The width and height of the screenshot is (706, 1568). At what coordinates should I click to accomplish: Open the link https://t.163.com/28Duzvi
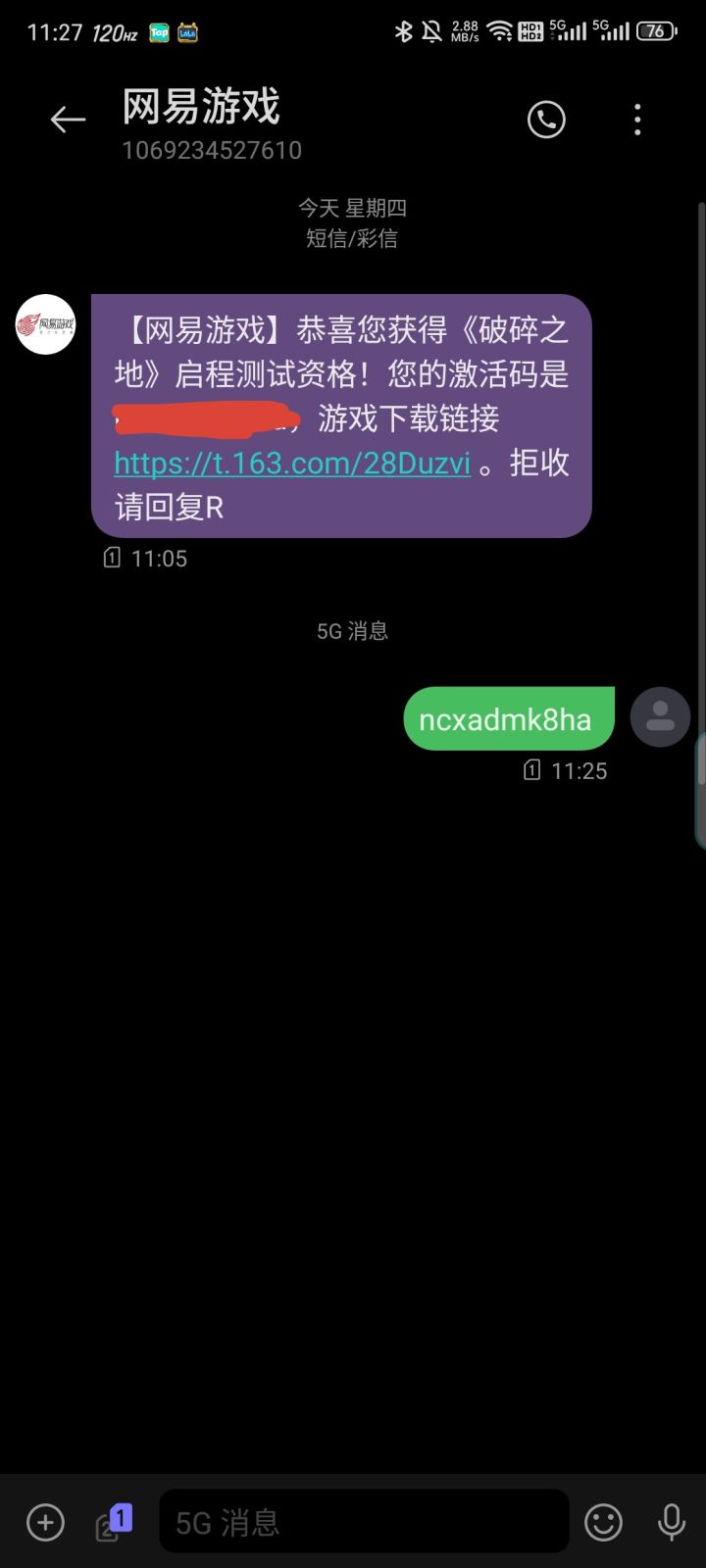point(291,463)
